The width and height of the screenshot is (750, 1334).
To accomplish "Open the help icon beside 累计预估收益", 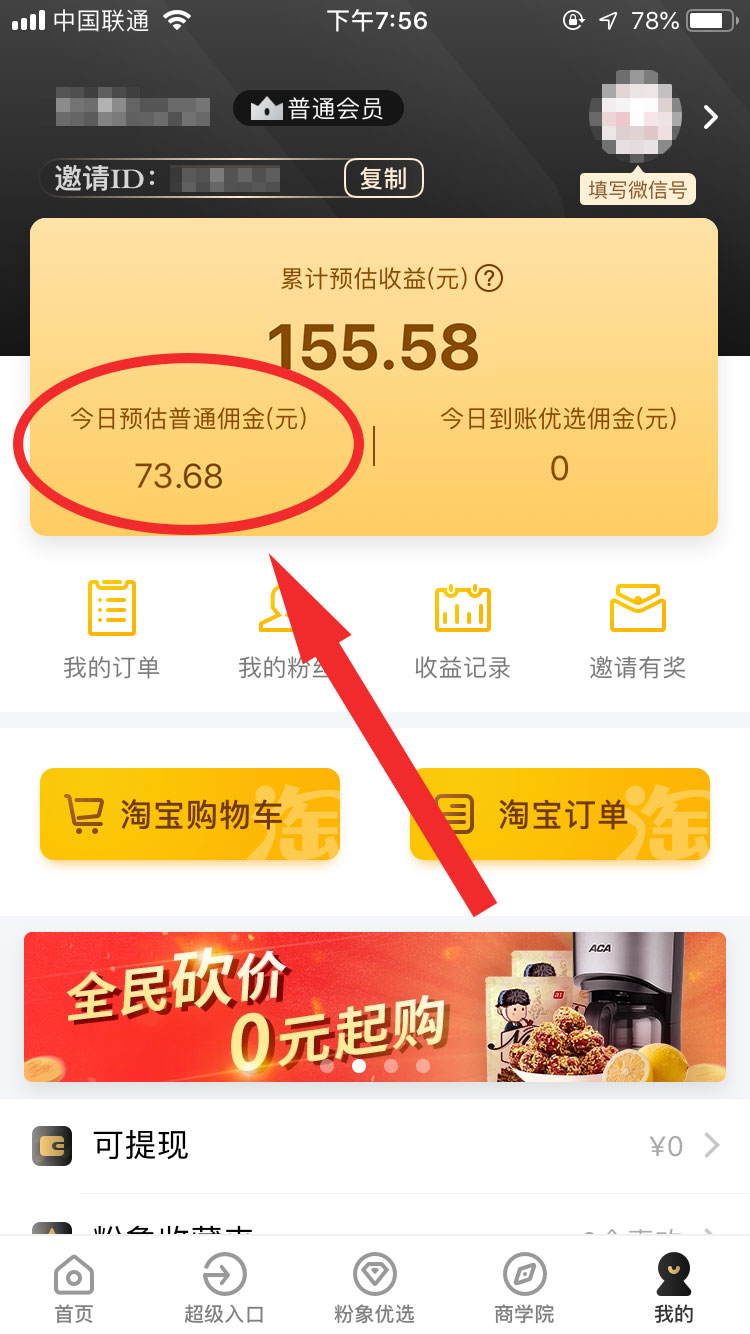I will [488, 278].
